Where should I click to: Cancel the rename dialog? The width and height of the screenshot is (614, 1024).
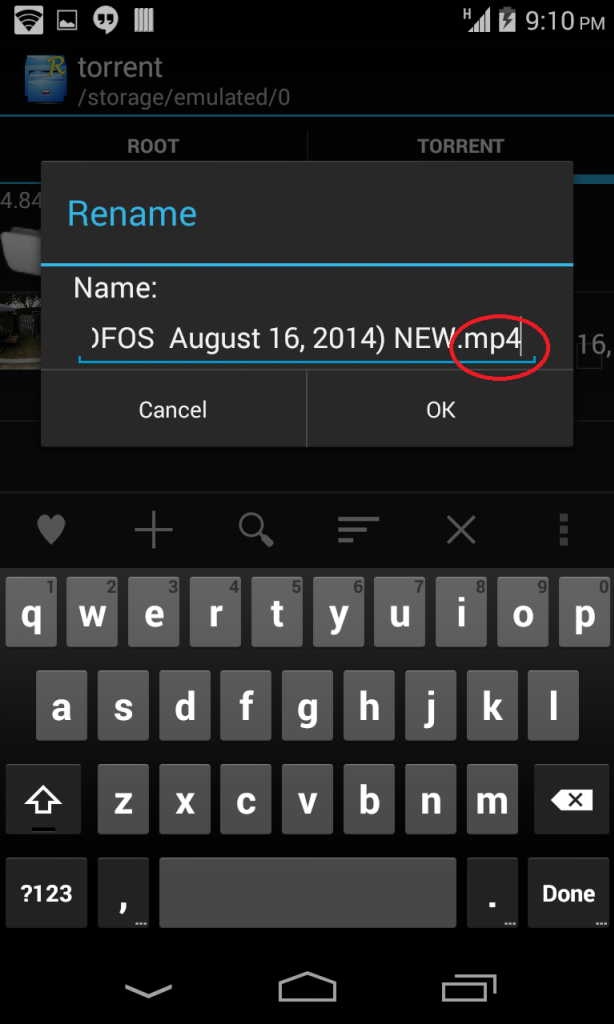(x=173, y=410)
